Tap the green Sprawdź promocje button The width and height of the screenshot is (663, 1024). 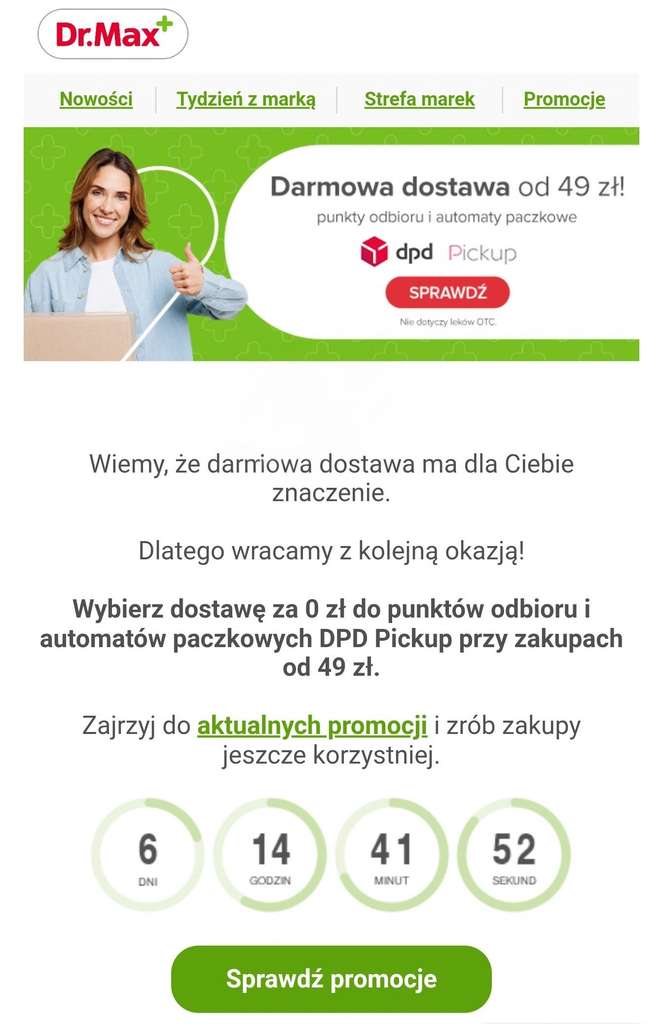coord(331,979)
